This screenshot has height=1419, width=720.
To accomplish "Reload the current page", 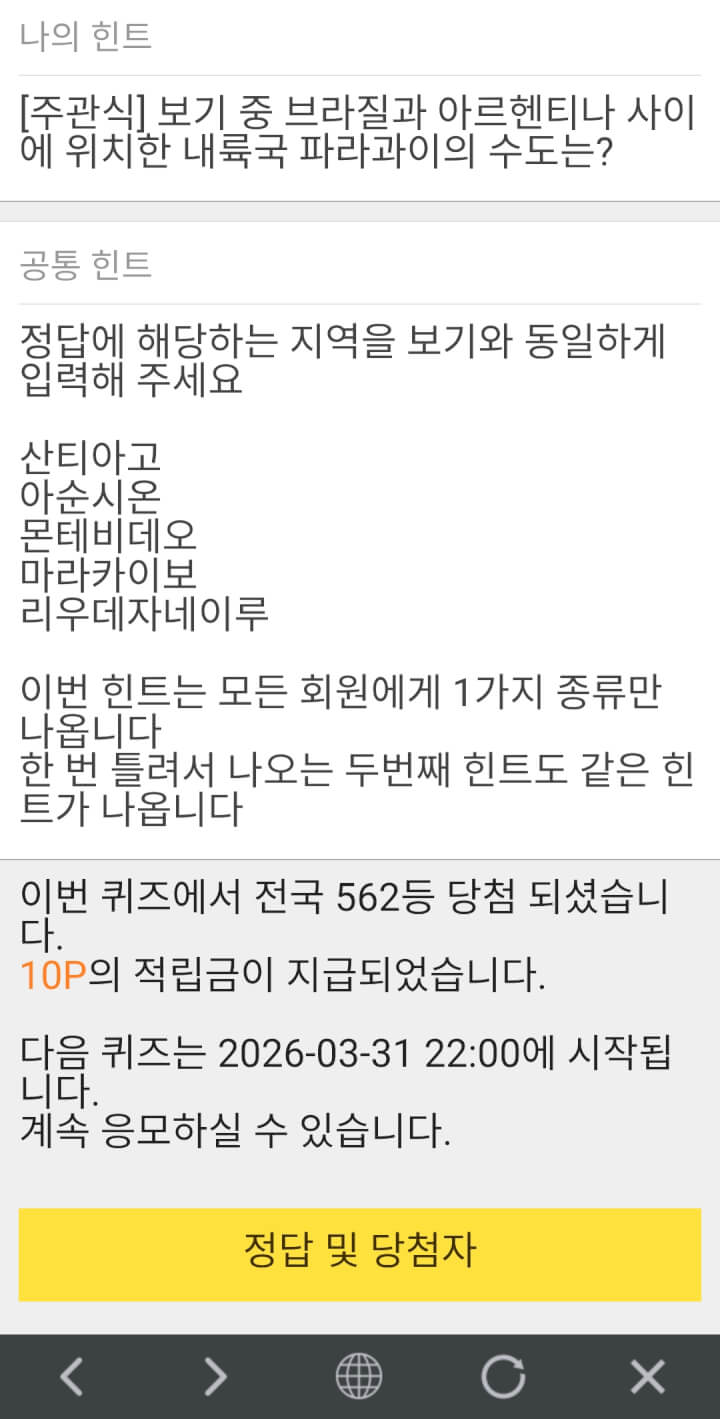I will [503, 1377].
